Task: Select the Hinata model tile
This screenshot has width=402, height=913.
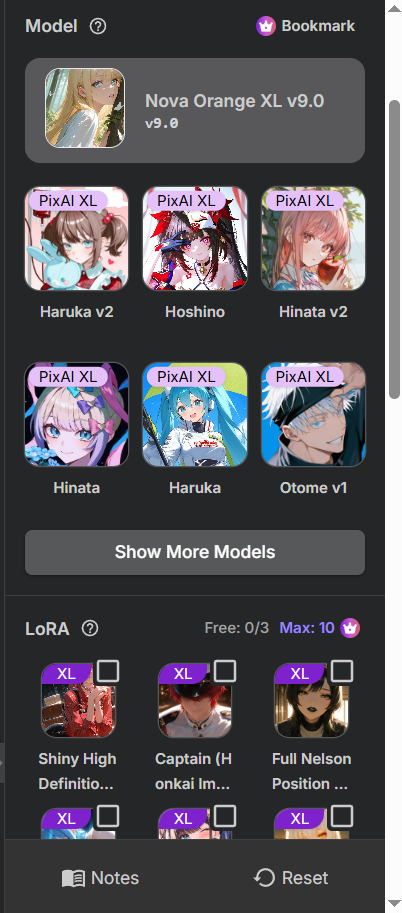Action: click(x=77, y=429)
